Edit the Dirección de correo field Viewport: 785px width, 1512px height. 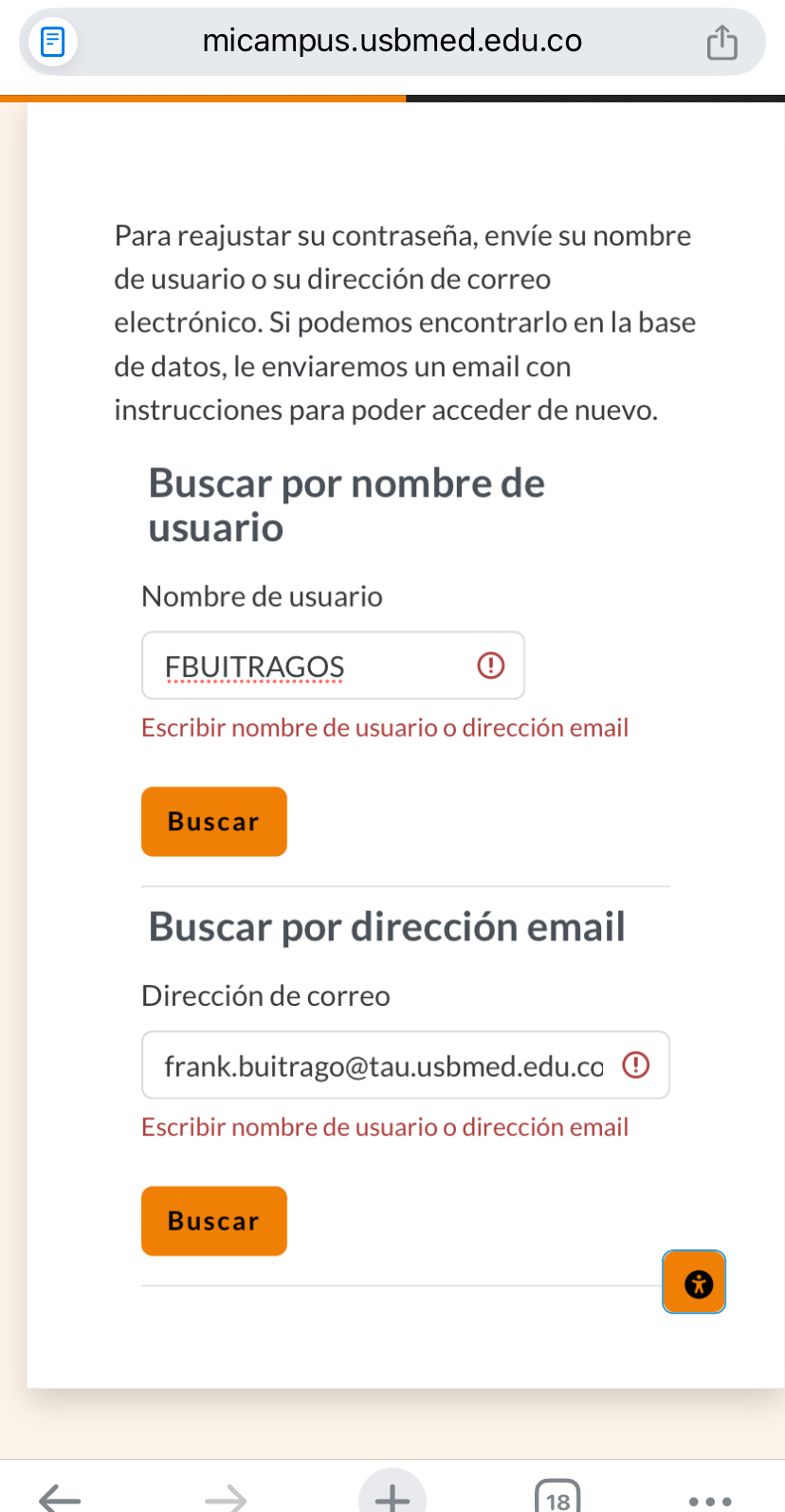click(406, 1066)
